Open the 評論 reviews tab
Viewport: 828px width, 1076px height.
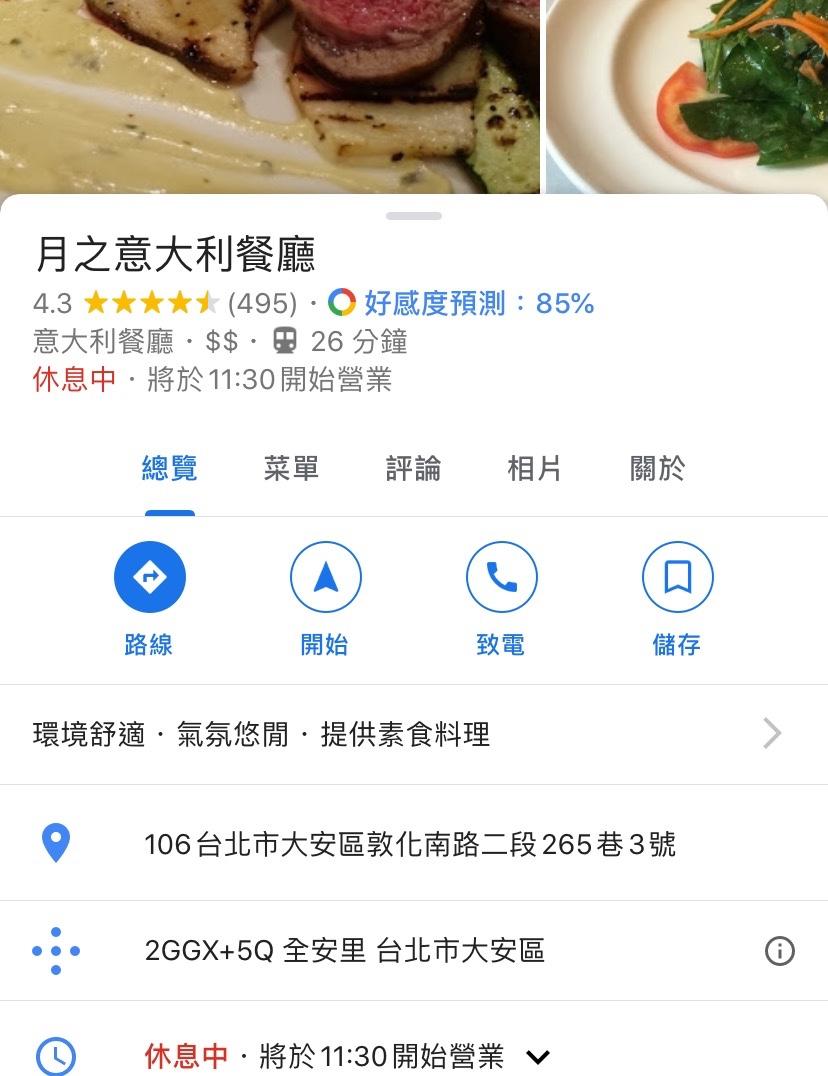[x=413, y=468]
